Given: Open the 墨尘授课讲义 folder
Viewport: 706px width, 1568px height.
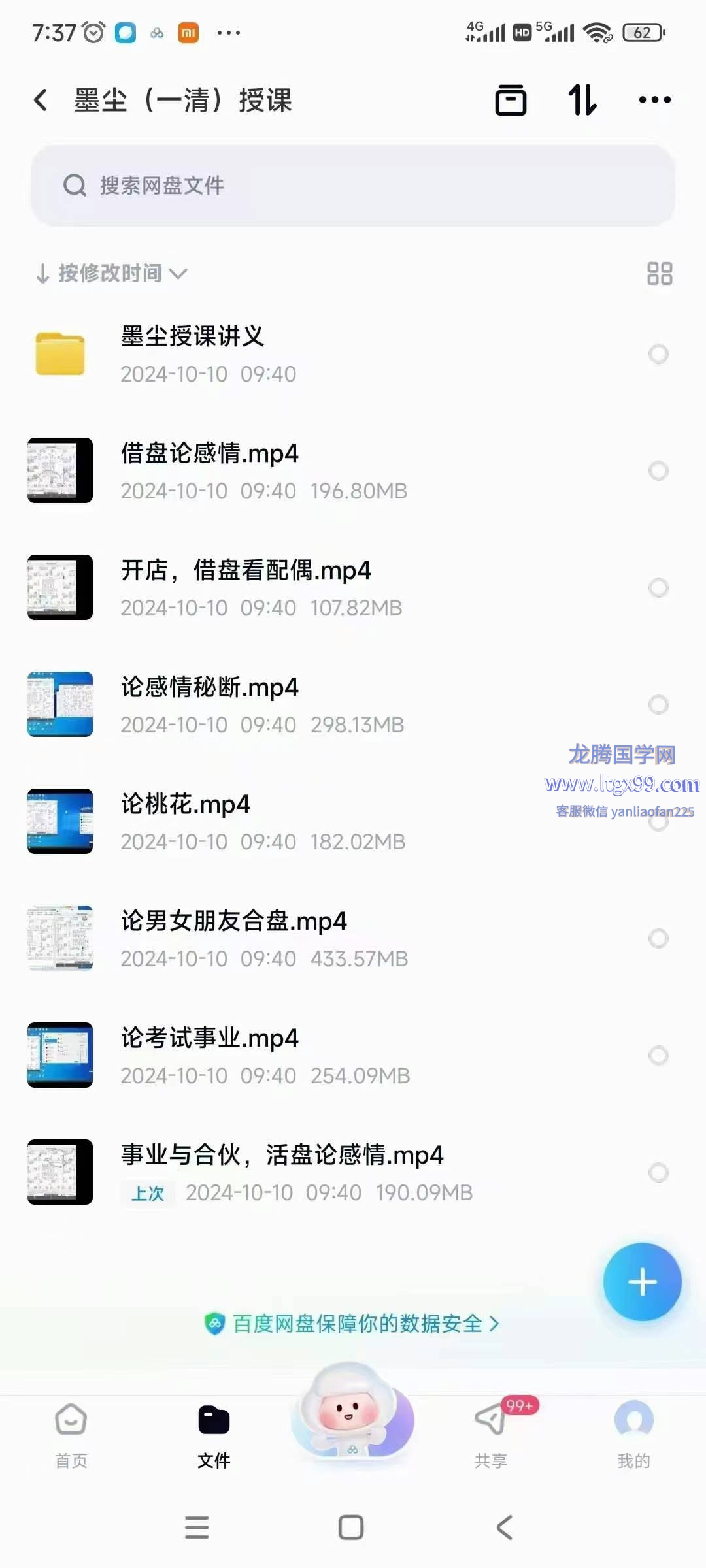Looking at the screenshot, I should (353, 354).
